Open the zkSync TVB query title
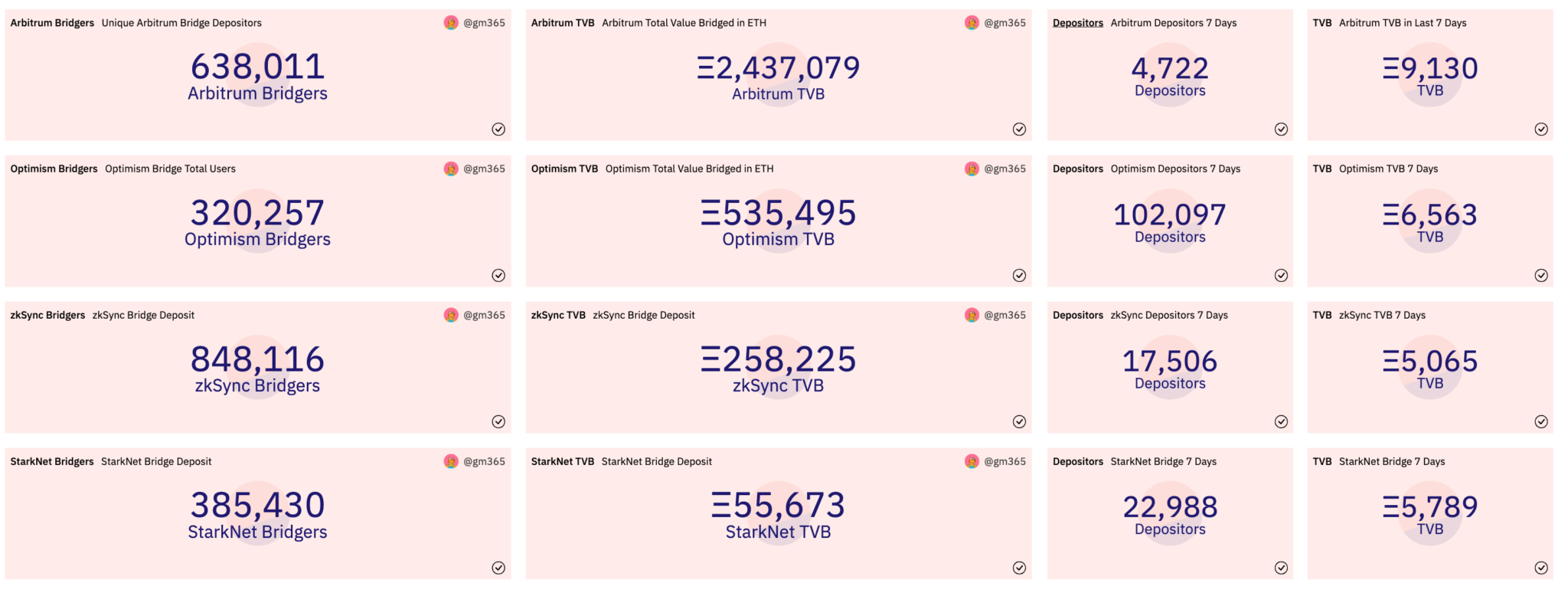 pos(558,315)
